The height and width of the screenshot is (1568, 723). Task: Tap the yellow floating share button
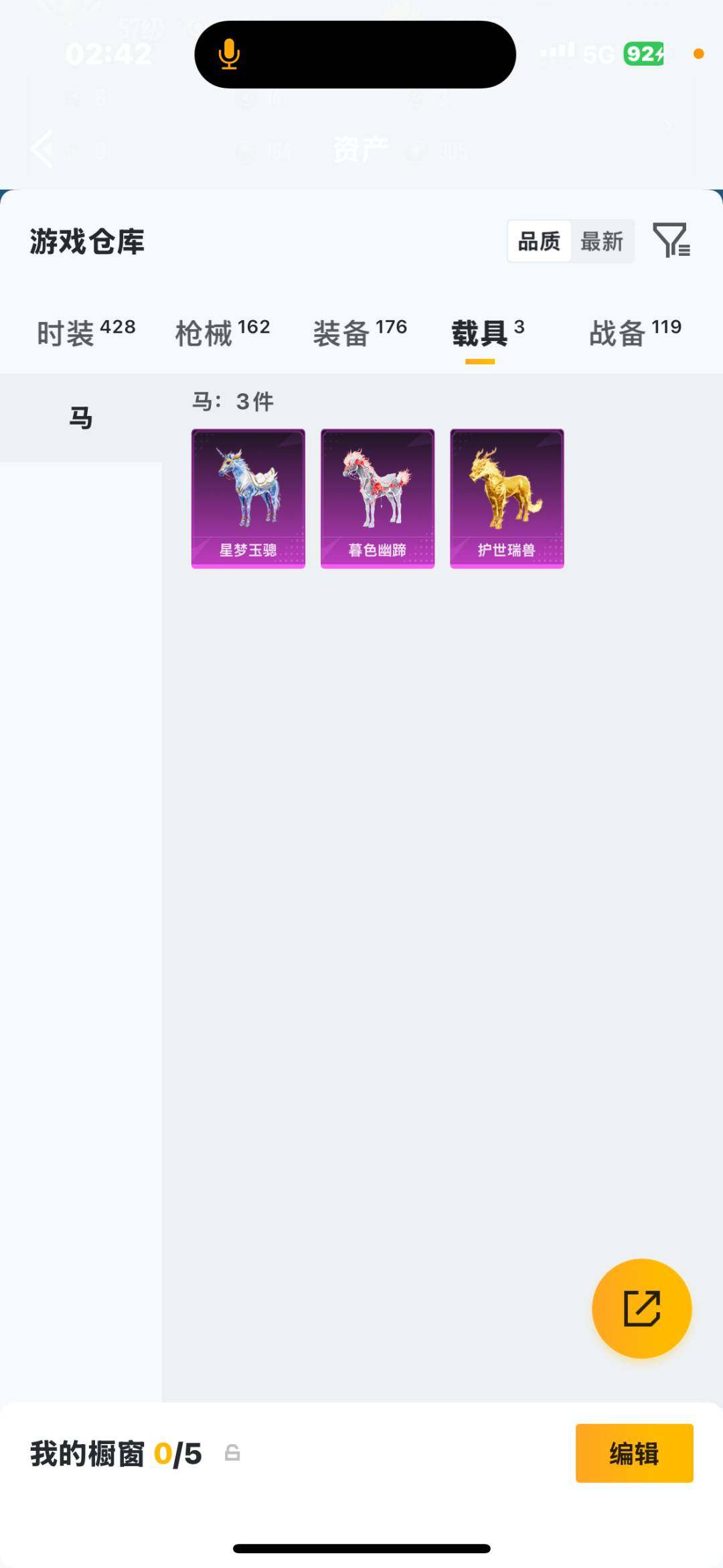point(641,1308)
